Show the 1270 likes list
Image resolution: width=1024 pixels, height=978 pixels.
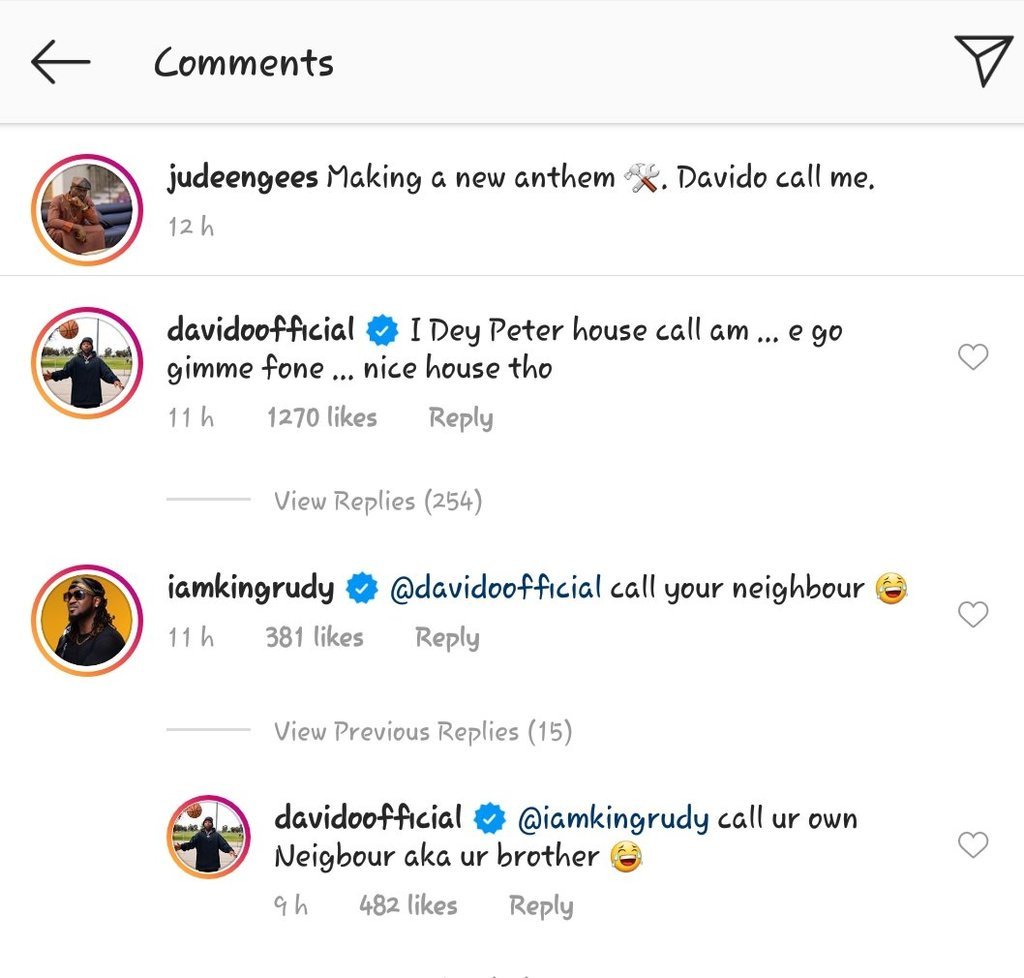[321, 418]
